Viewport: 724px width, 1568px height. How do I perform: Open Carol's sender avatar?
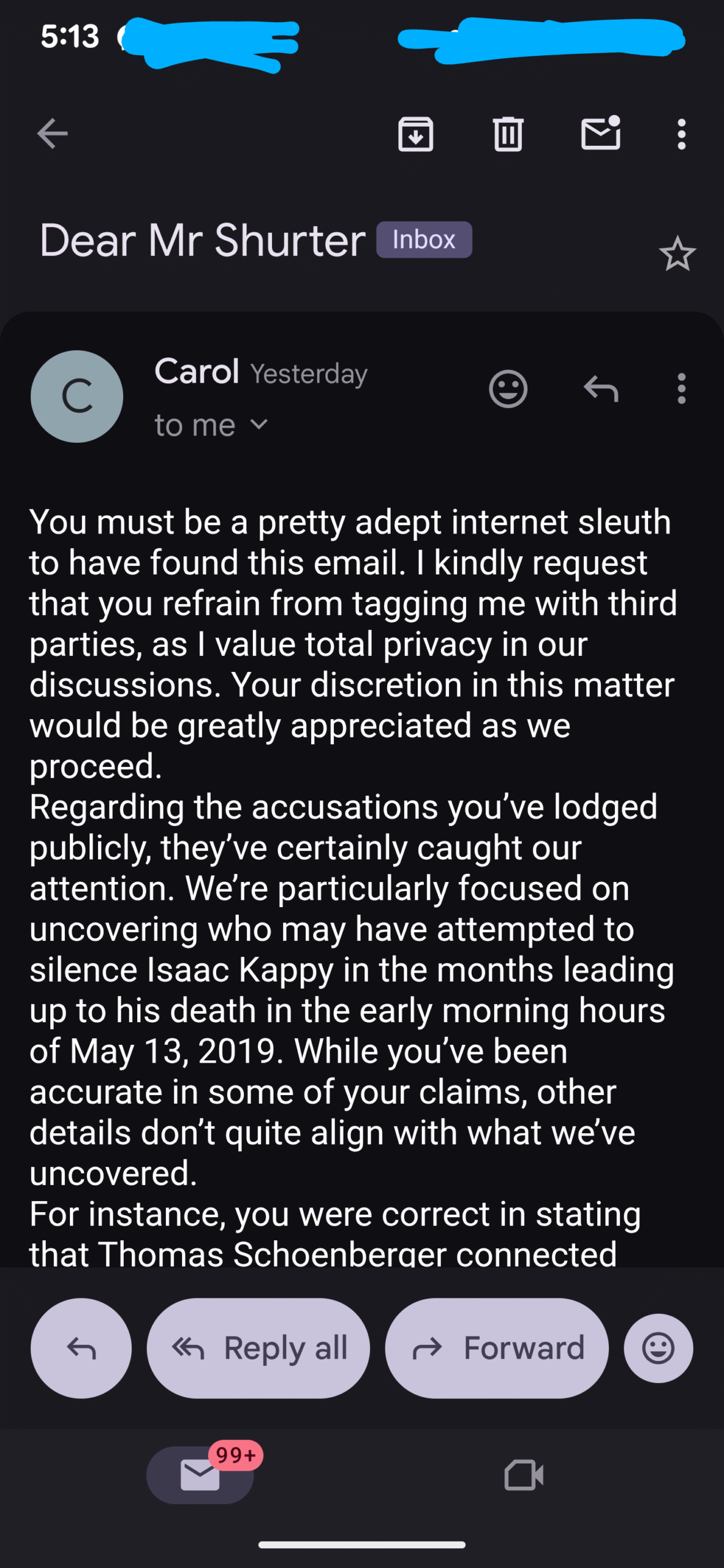click(x=77, y=396)
